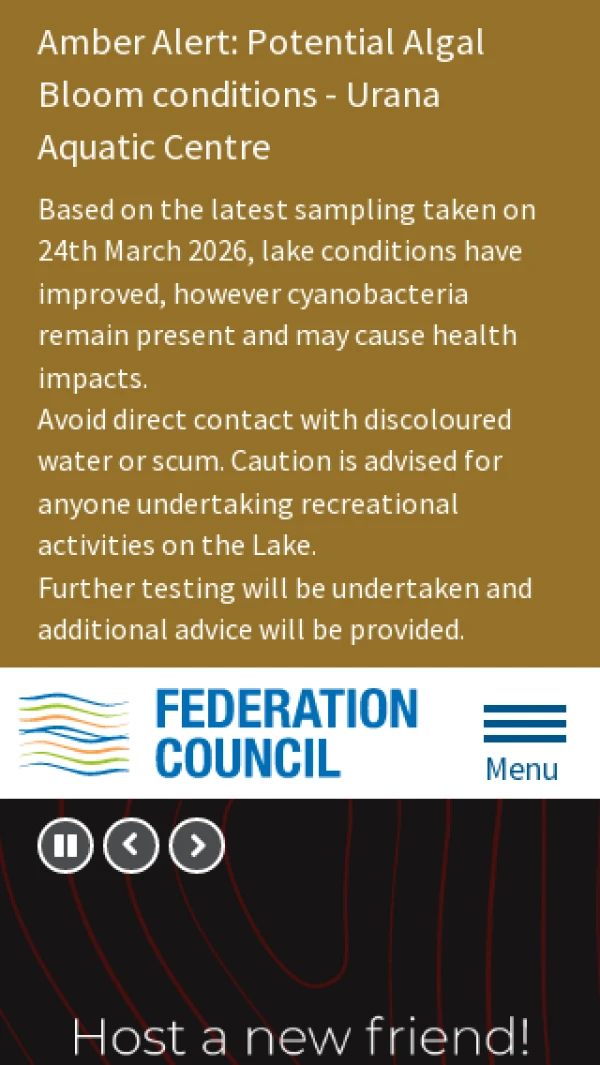Pause the homepage slideshow
600x1065 pixels.
65,845
